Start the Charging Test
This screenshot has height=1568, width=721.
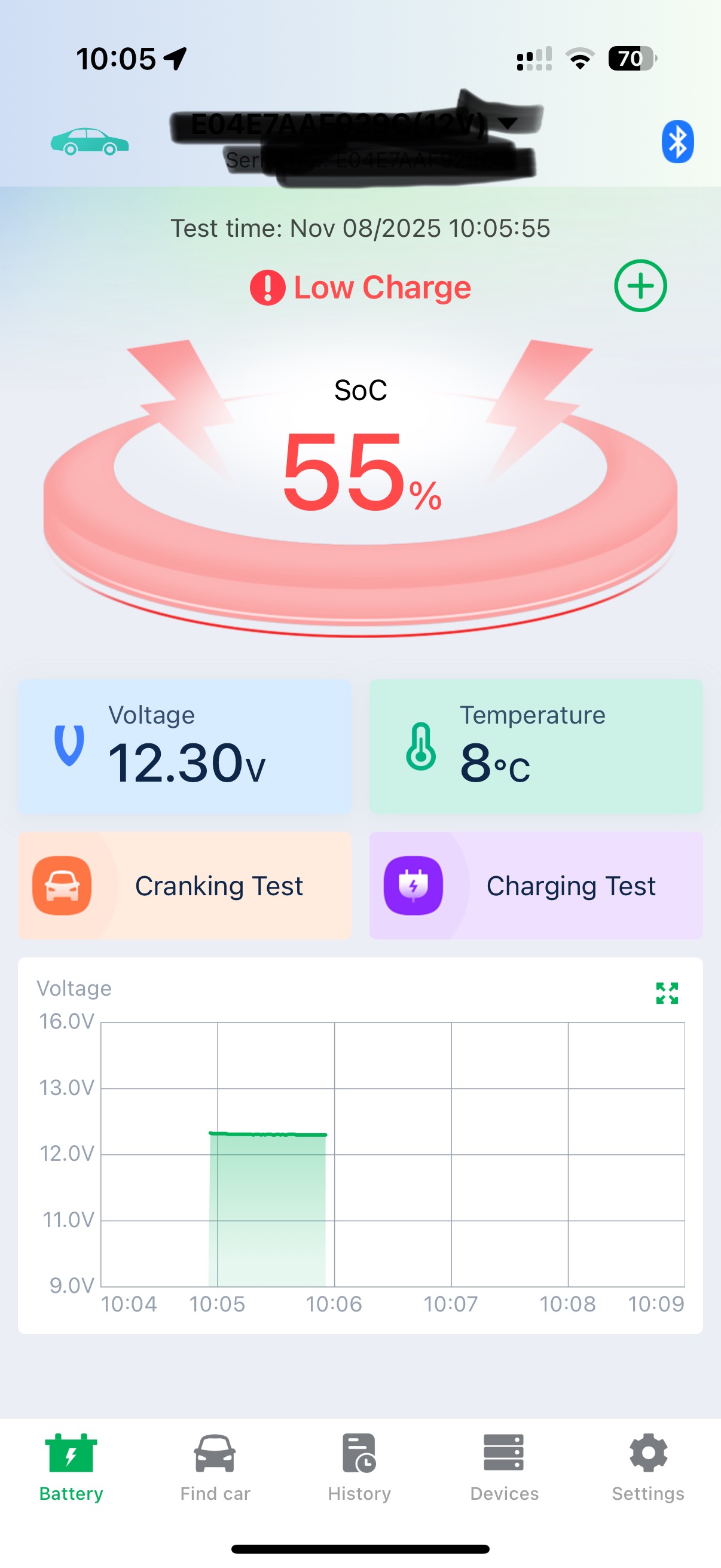(536, 886)
